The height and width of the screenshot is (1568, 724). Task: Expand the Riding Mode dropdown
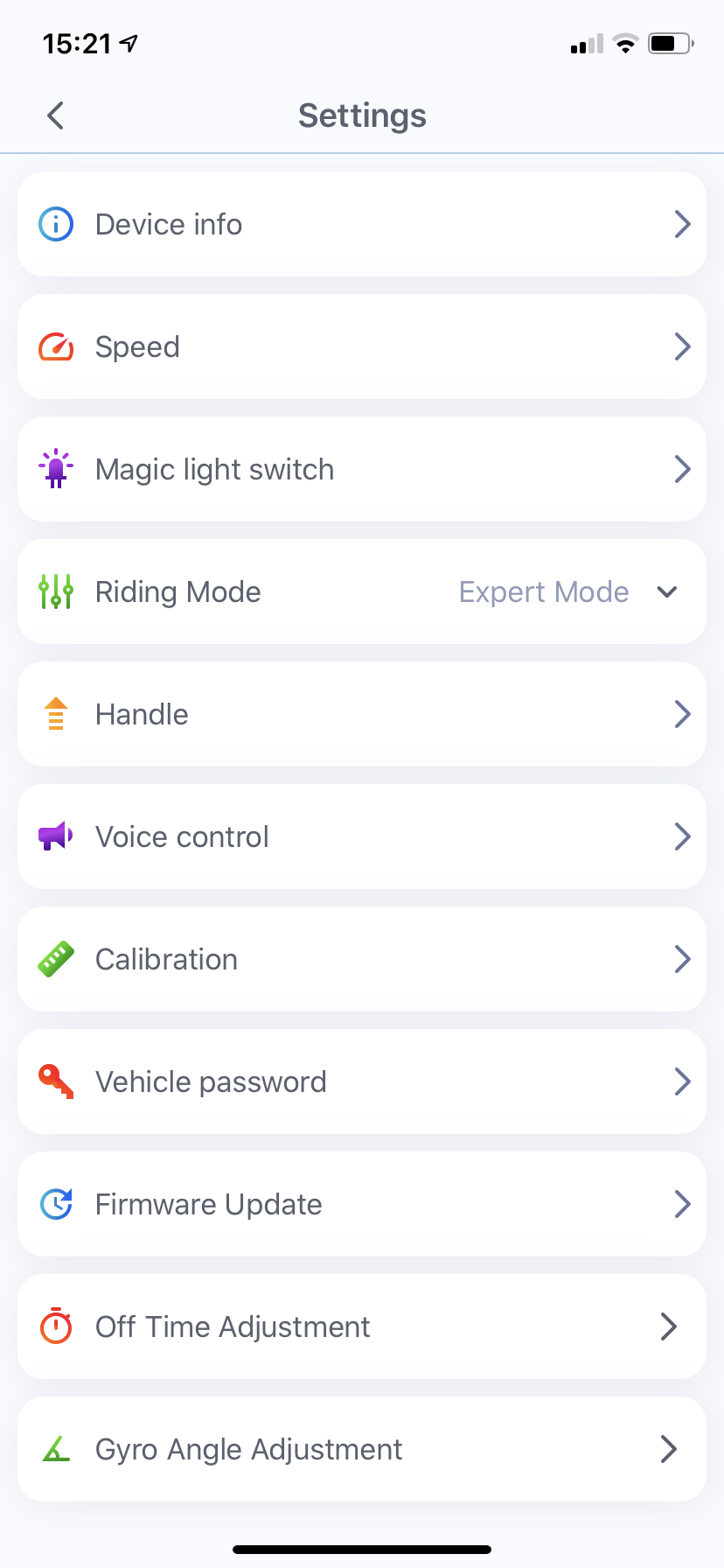click(362, 591)
